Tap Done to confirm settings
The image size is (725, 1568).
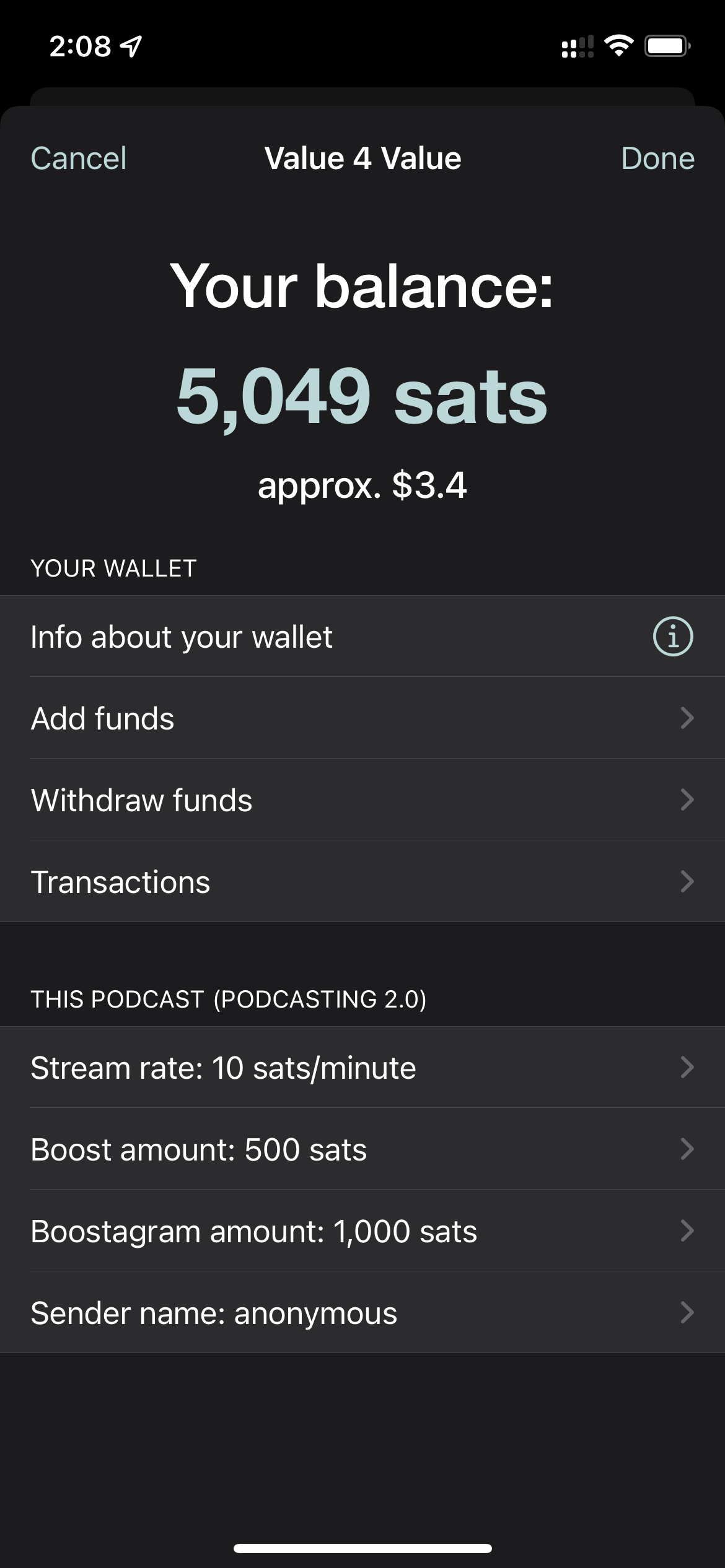(657, 159)
